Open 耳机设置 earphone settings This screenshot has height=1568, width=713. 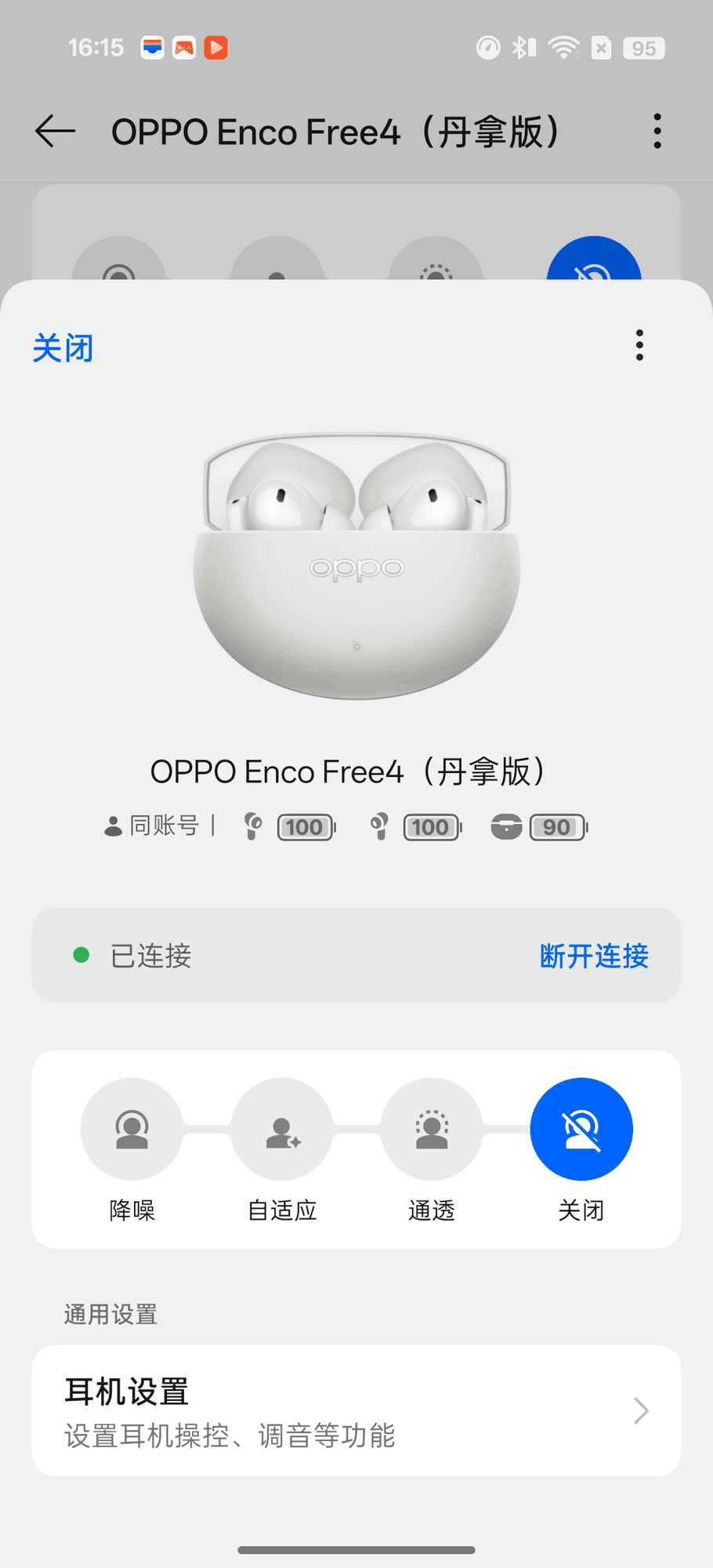pos(356,1410)
